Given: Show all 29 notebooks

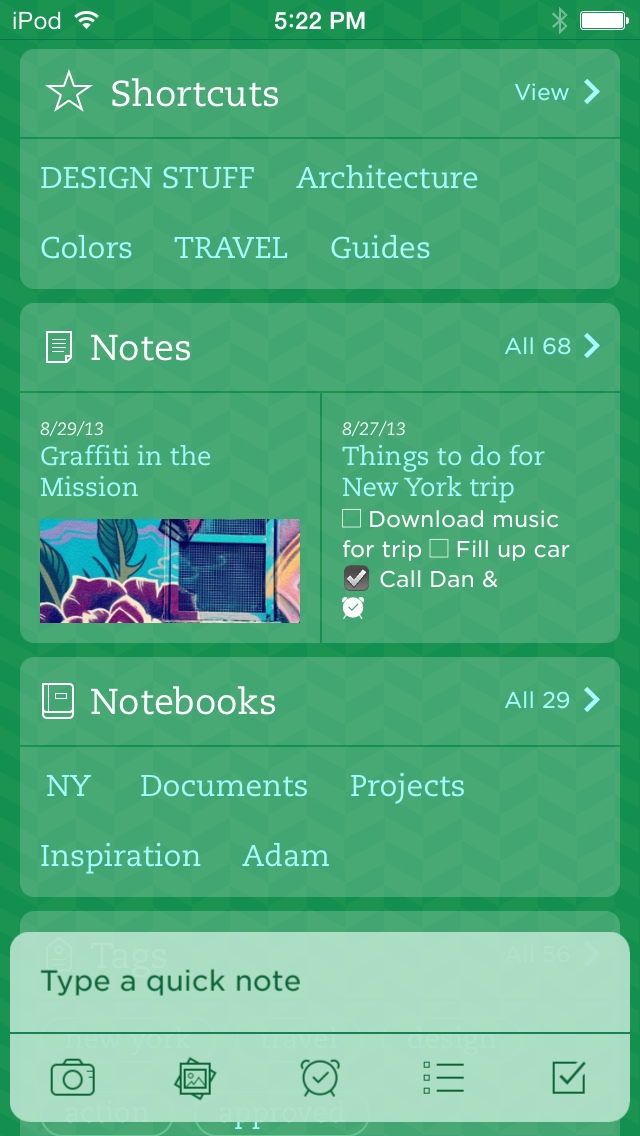Looking at the screenshot, I should pyautogui.click(x=551, y=701).
